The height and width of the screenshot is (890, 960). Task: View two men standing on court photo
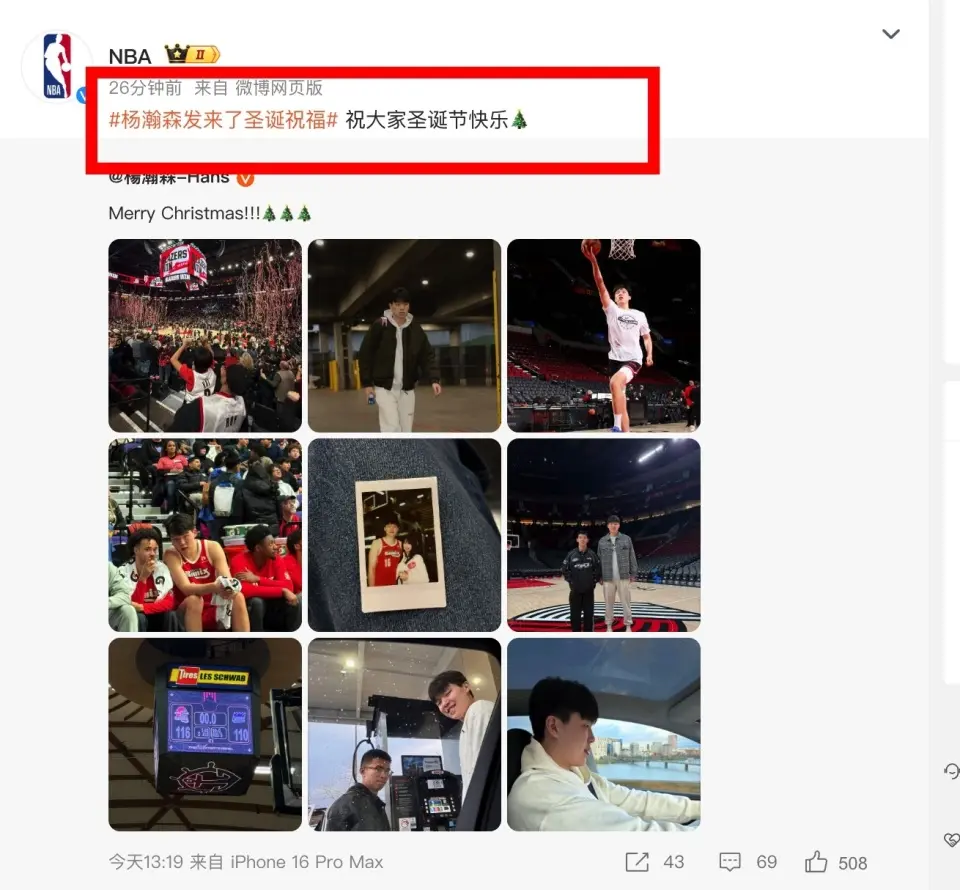pyautogui.click(x=603, y=535)
